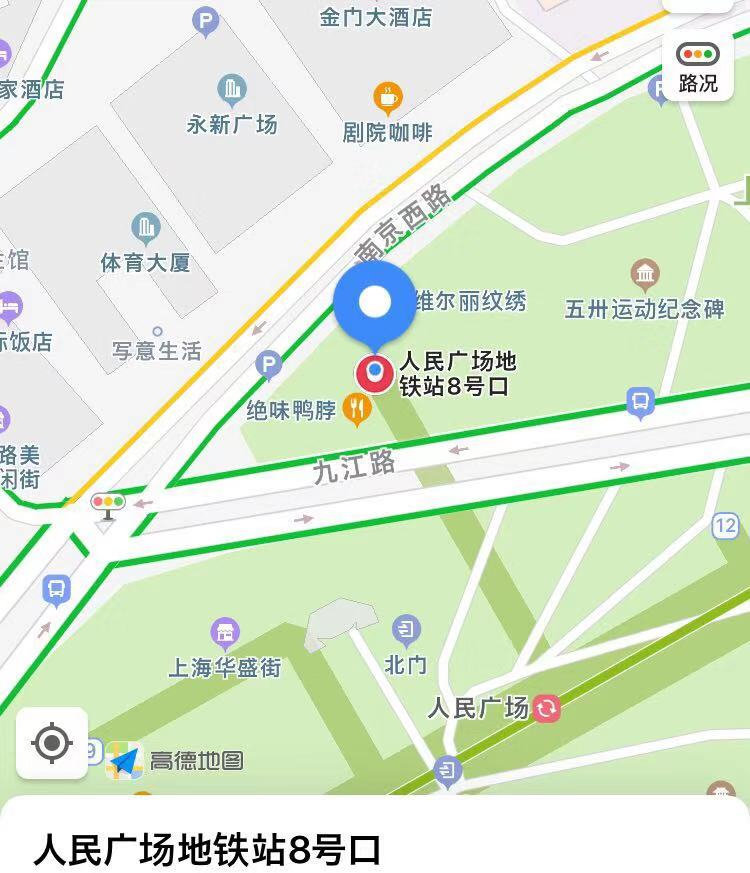Tap the 上海华盛街 shop marker
This screenshot has width=750, height=873.
[x=226, y=632]
